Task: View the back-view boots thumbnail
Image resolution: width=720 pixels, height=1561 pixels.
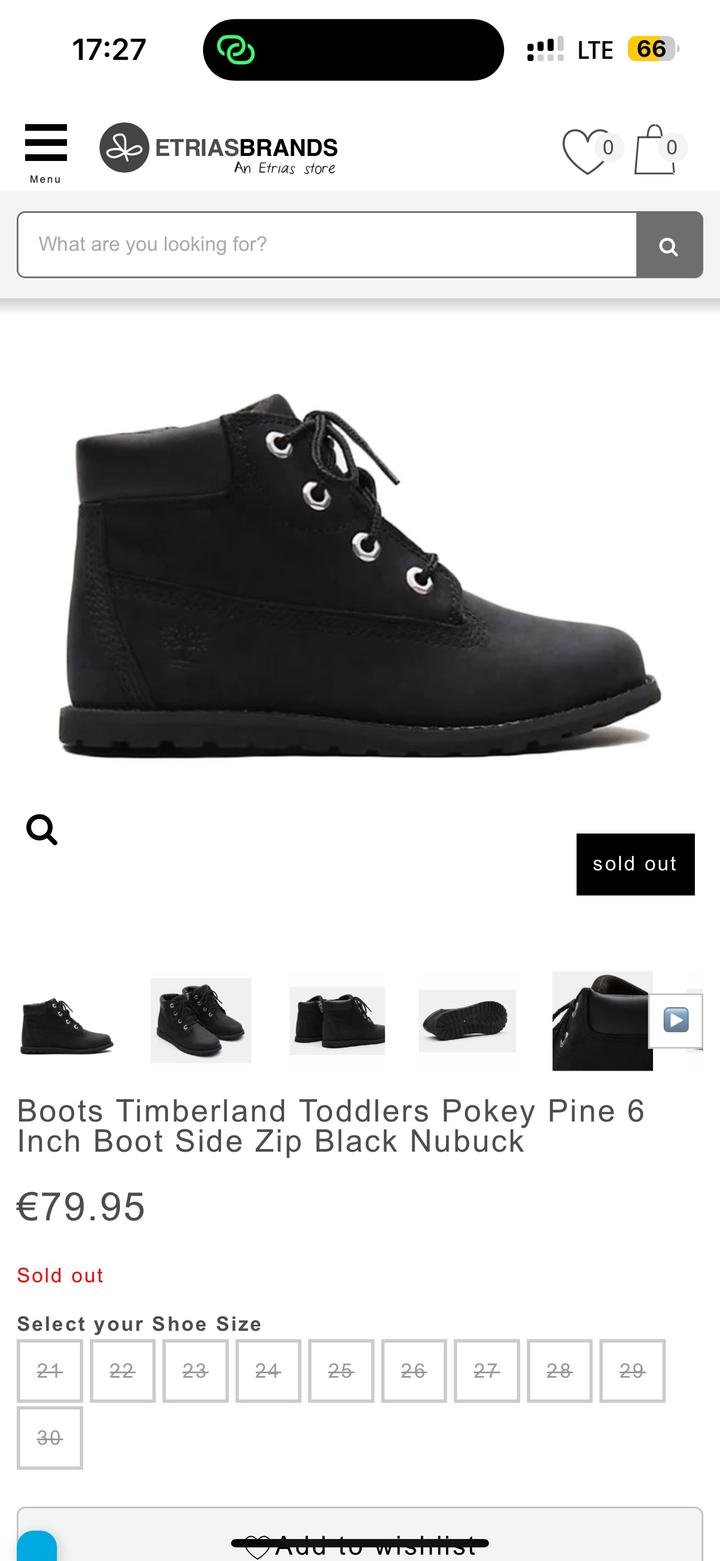Action: click(x=337, y=1021)
